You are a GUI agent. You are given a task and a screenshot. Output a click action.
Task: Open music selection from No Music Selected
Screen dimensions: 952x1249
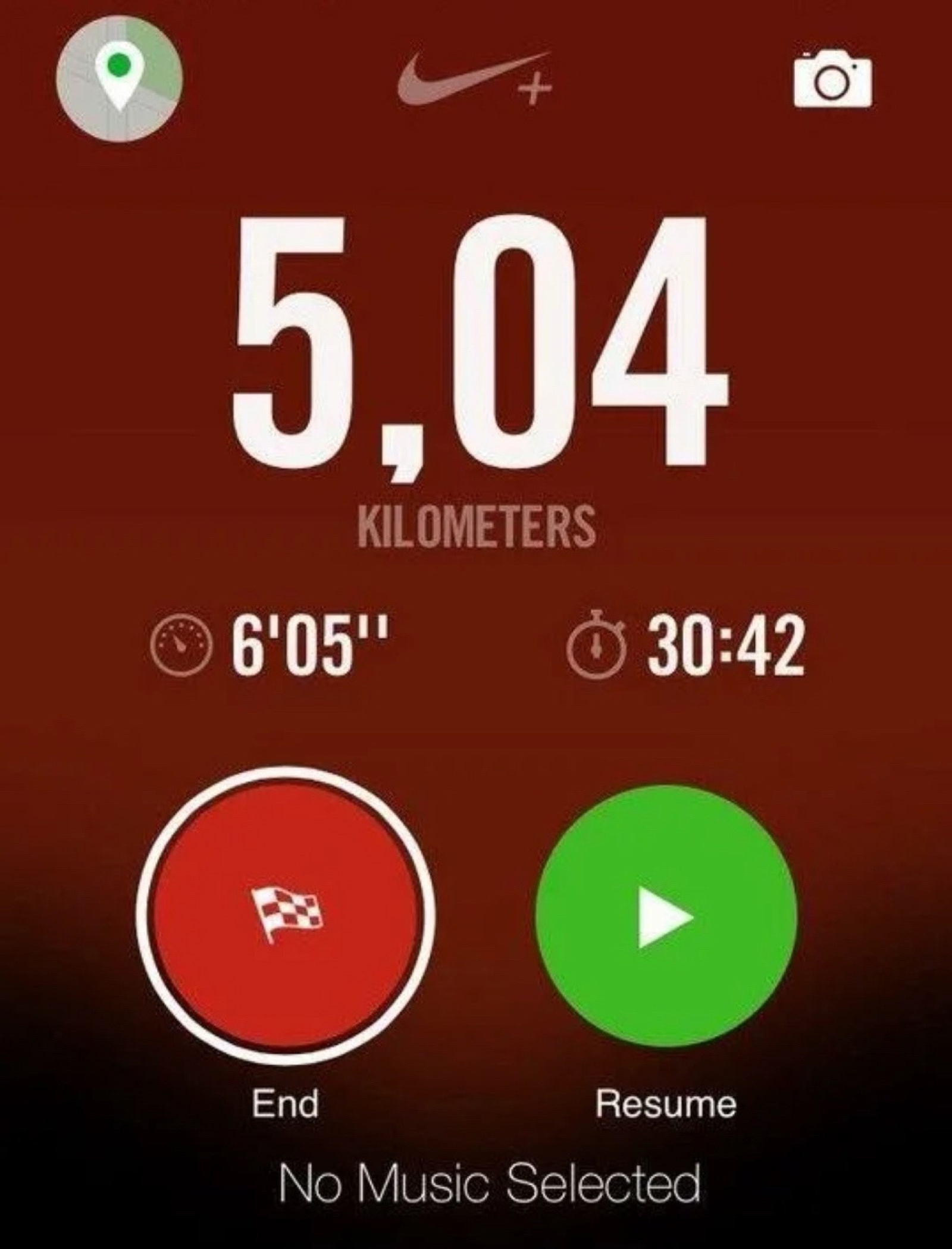point(489,1183)
